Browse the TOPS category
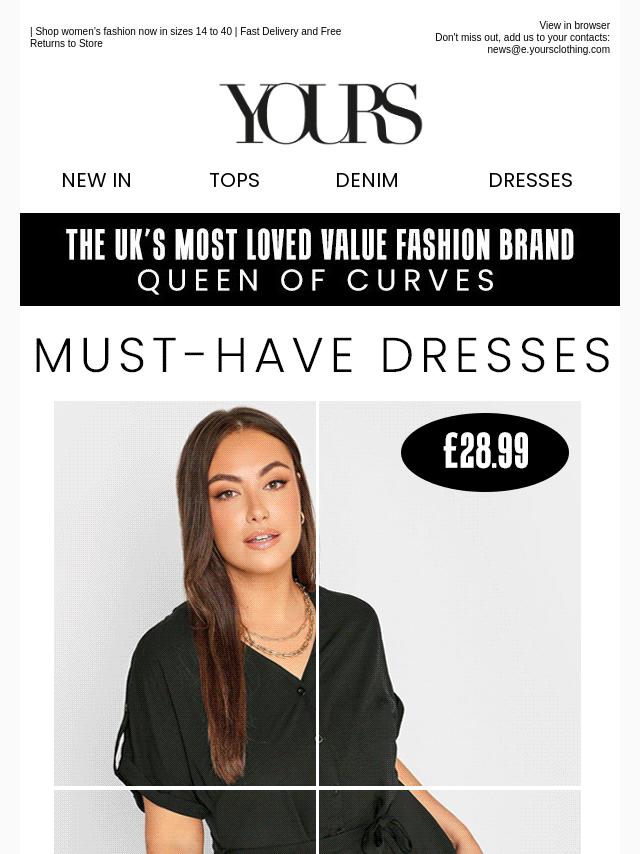 (234, 180)
